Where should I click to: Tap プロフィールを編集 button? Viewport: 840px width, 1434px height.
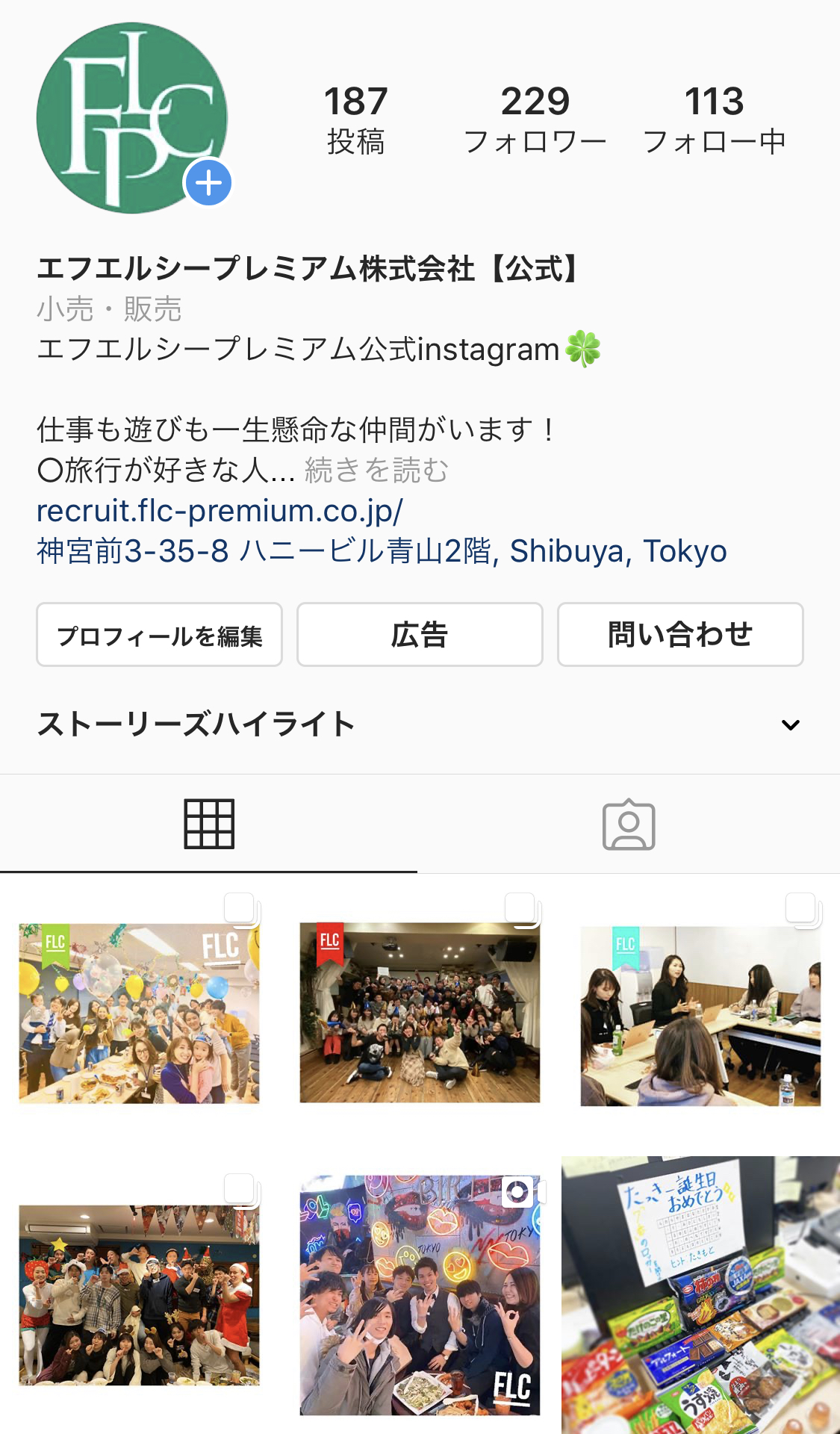[159, 634]
